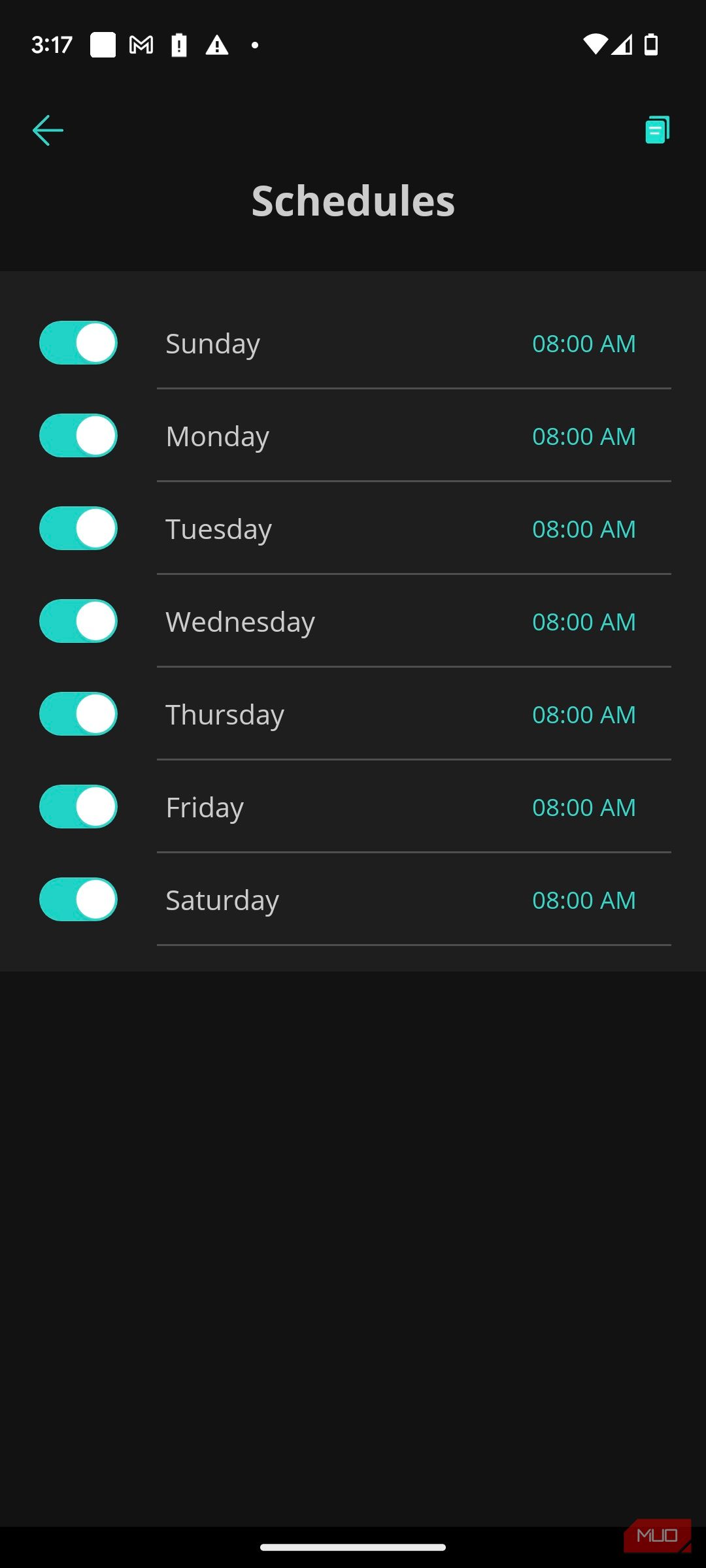
Task: Disable the Sunday schedule toggle
Action: click(78, 342)
